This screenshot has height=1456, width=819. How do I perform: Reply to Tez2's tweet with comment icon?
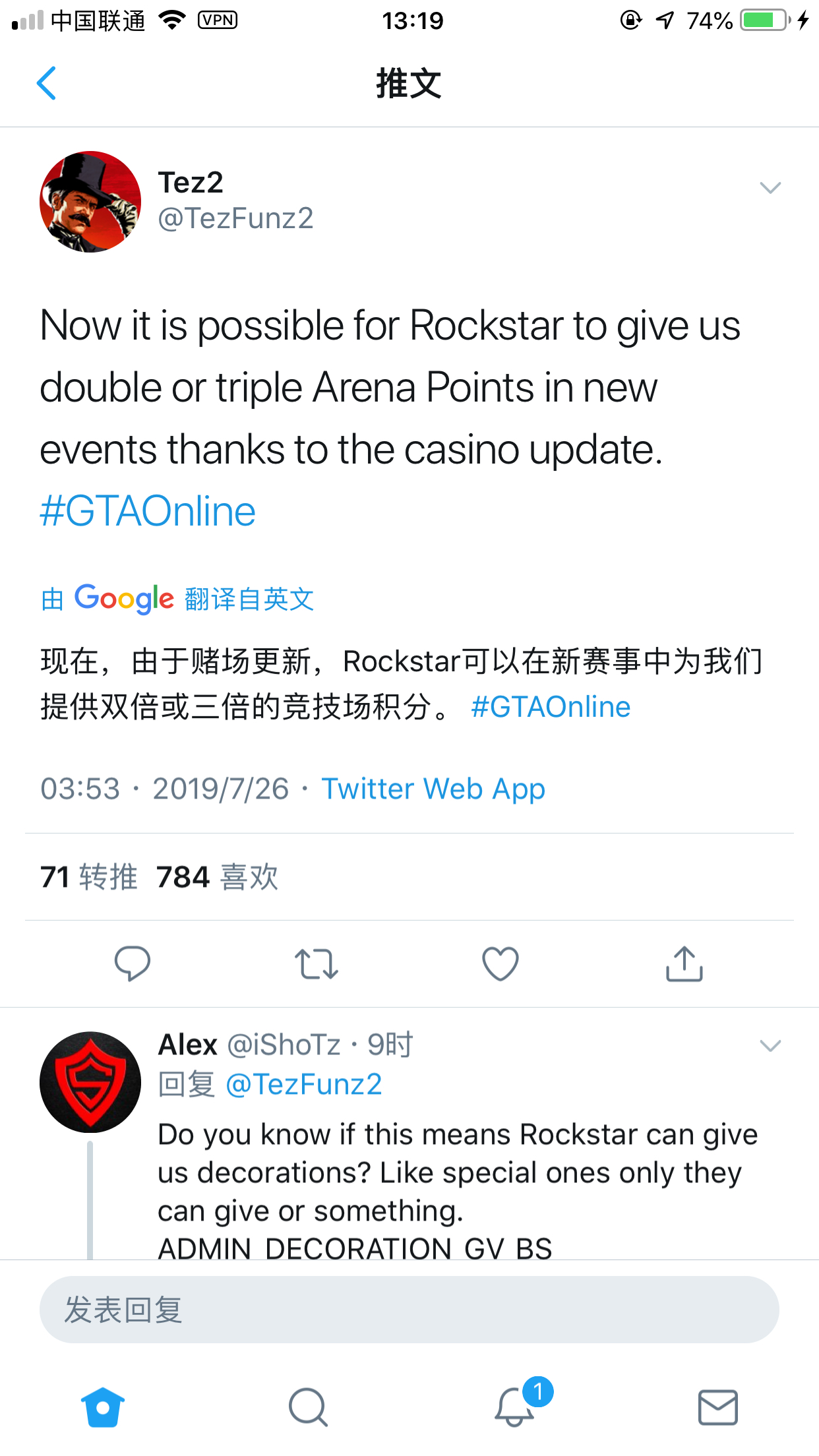[x=132, y=963]
